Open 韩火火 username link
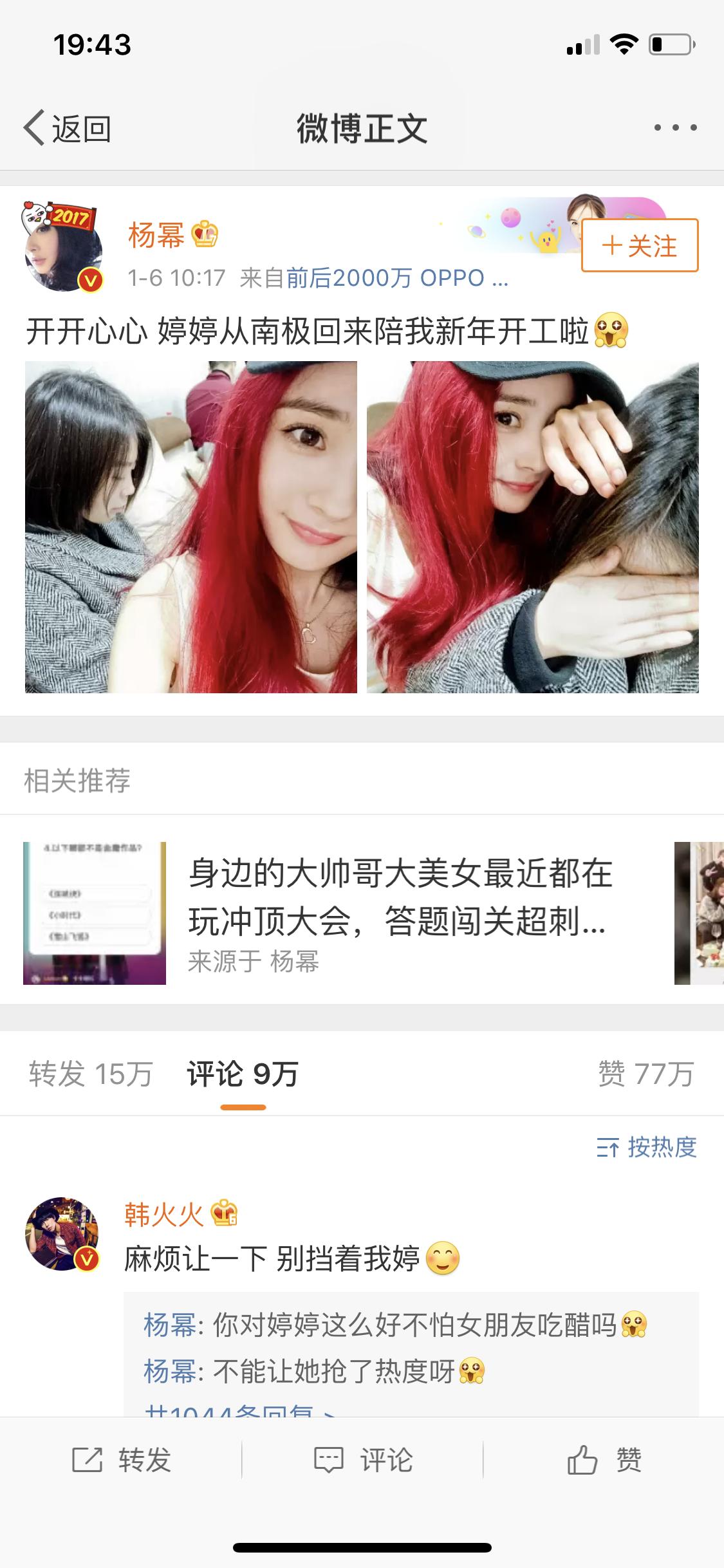 pyautogui.click(x=164, y=1215)
